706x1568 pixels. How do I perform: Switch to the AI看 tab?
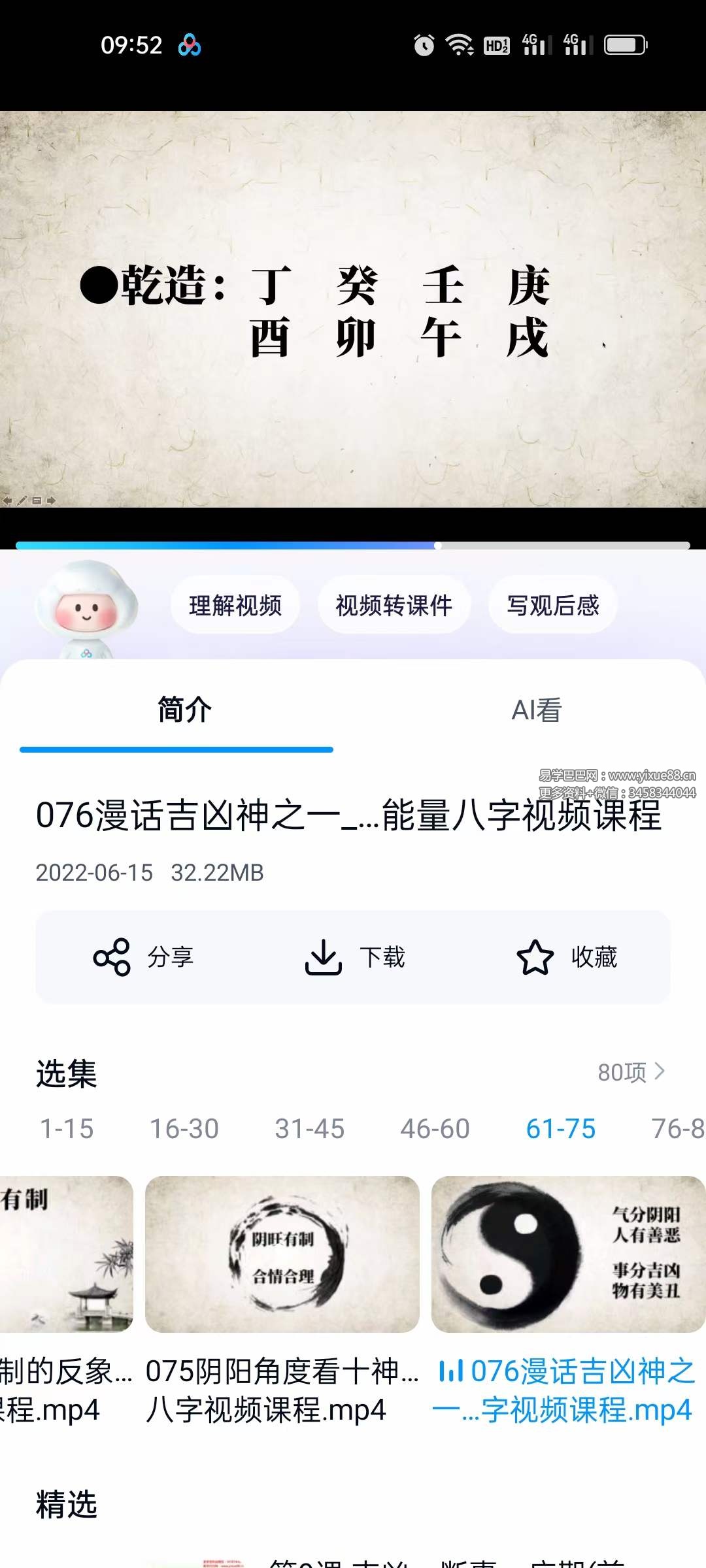[537, 711]
